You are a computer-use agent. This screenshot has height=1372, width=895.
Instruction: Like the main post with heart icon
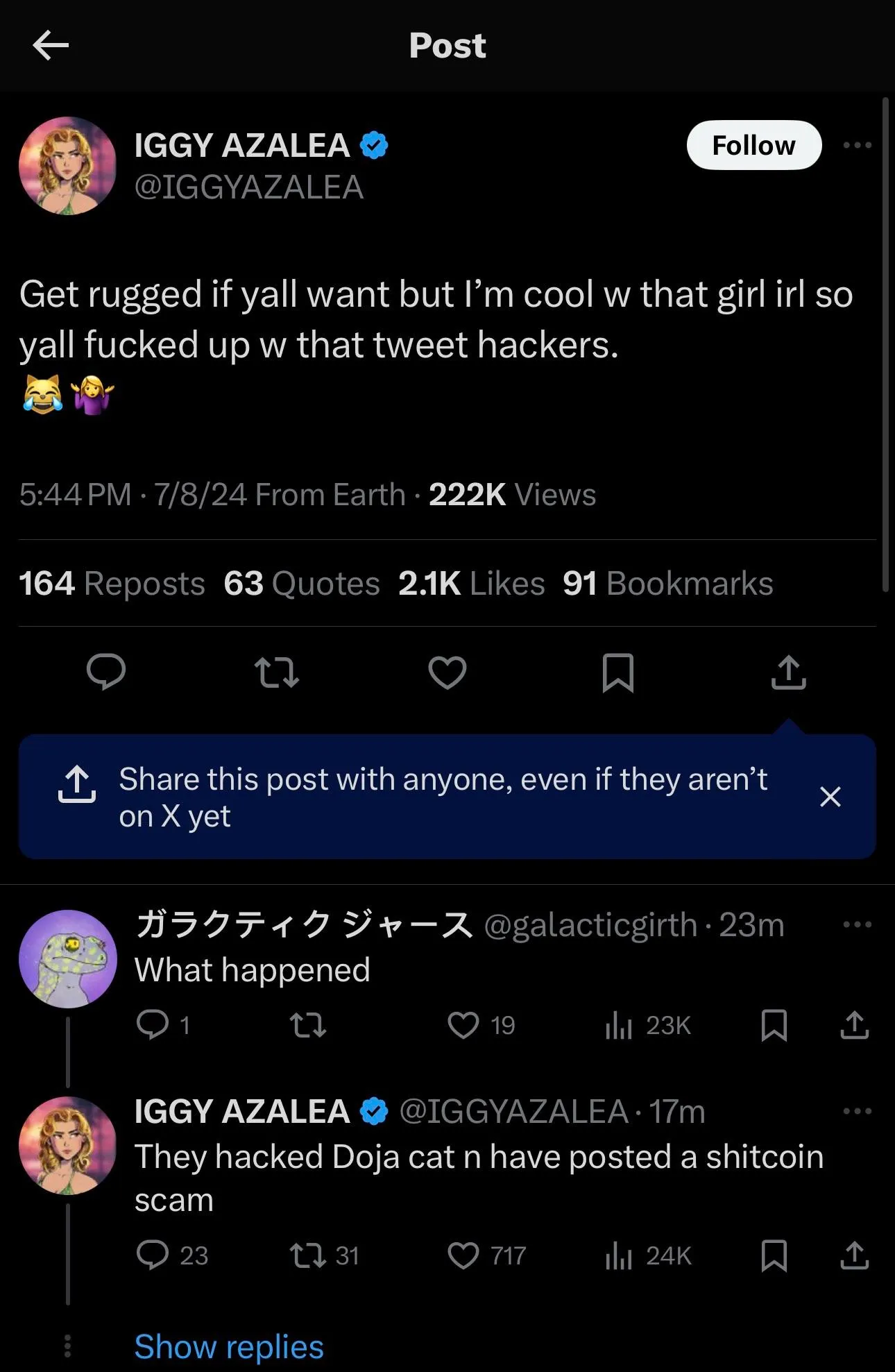point(447,671)
